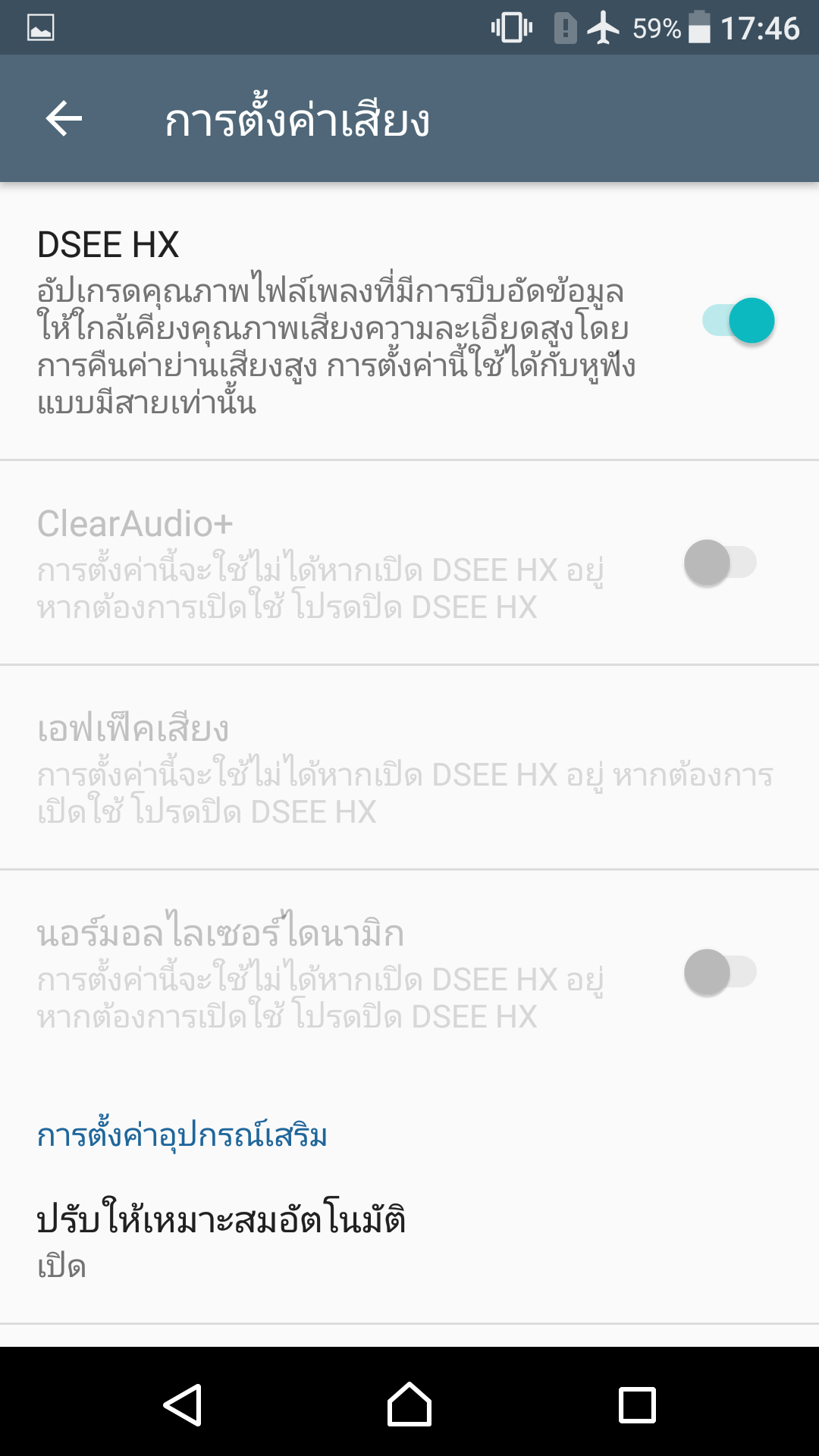This screenshot has width=819, height=1456.
Task: Toggle the นอร์มอลไลเซอร์ไดนามิก switch
Action: click(720, 972)
